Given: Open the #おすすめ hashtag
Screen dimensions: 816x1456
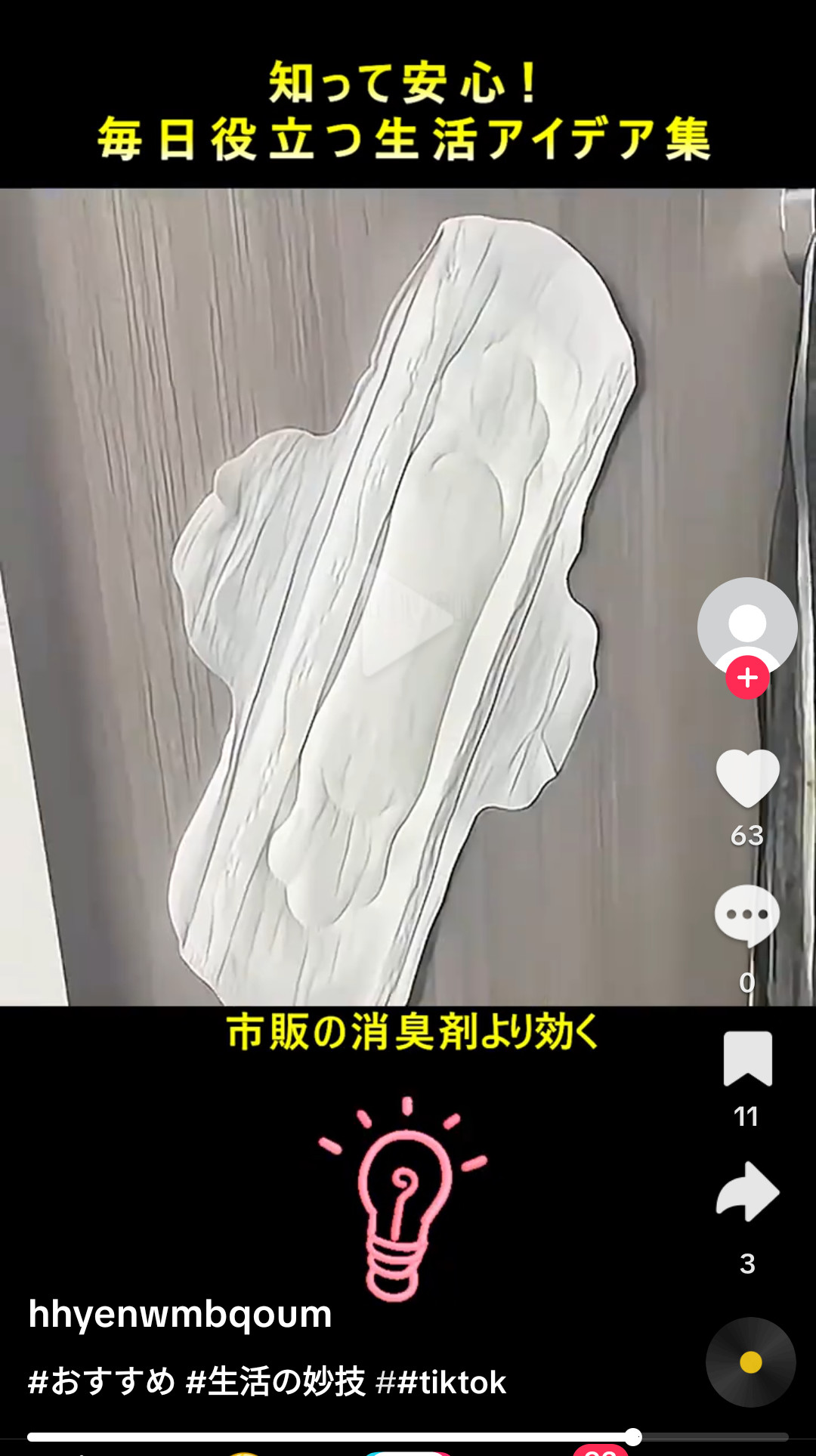Looking at the screenshot, I should (101, 1382).
